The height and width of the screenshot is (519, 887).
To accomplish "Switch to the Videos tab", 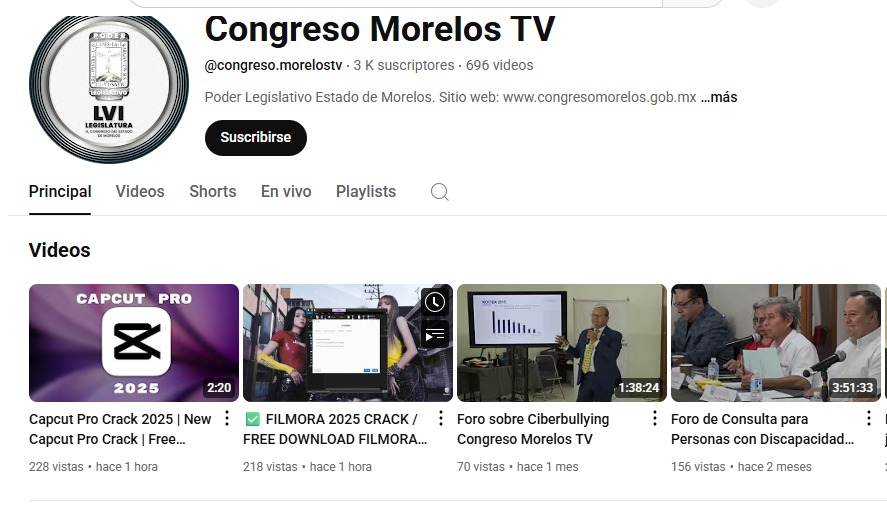I will pyautogui.click(x=140, y=192).
